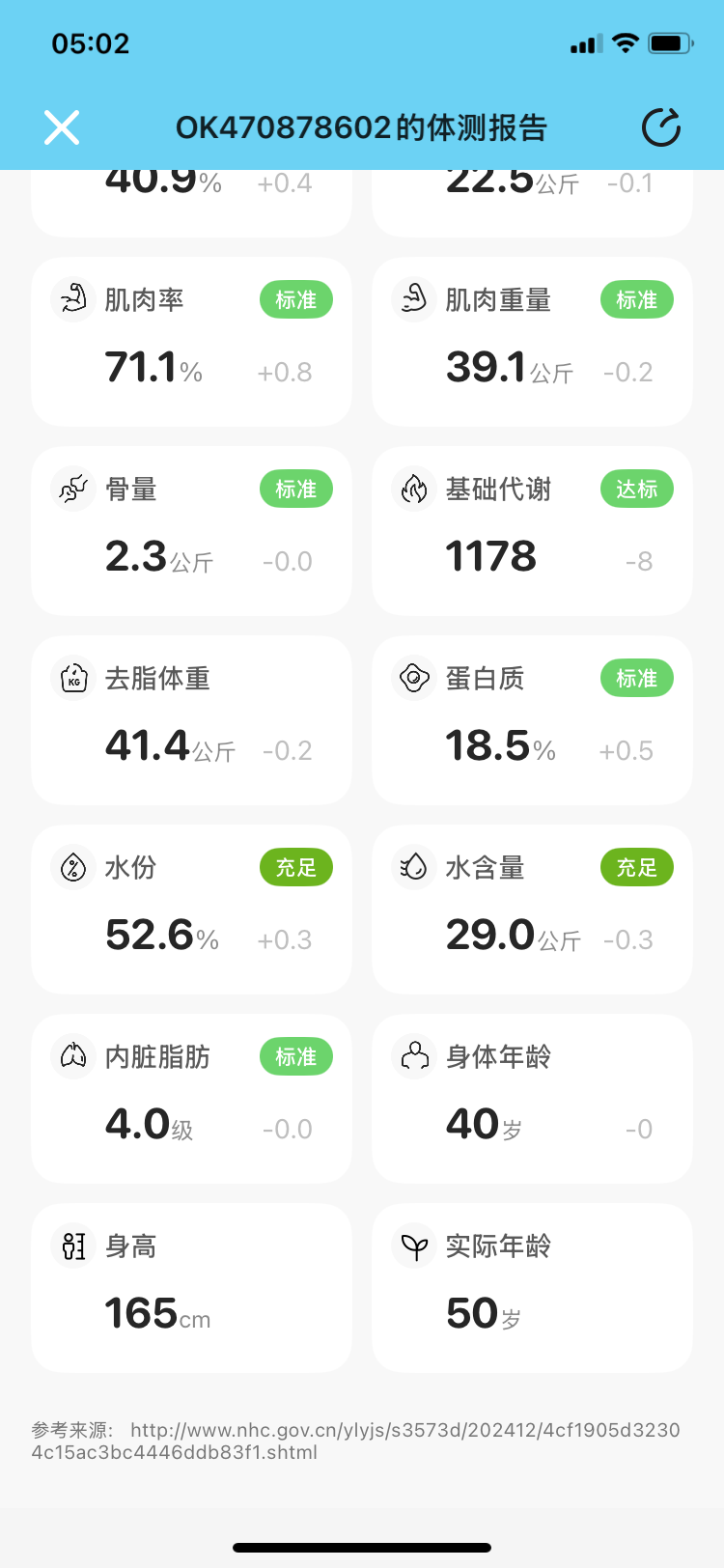Close the body measurement report
The height and width of the screenshot is (1568, 724).
coord(62,127)
